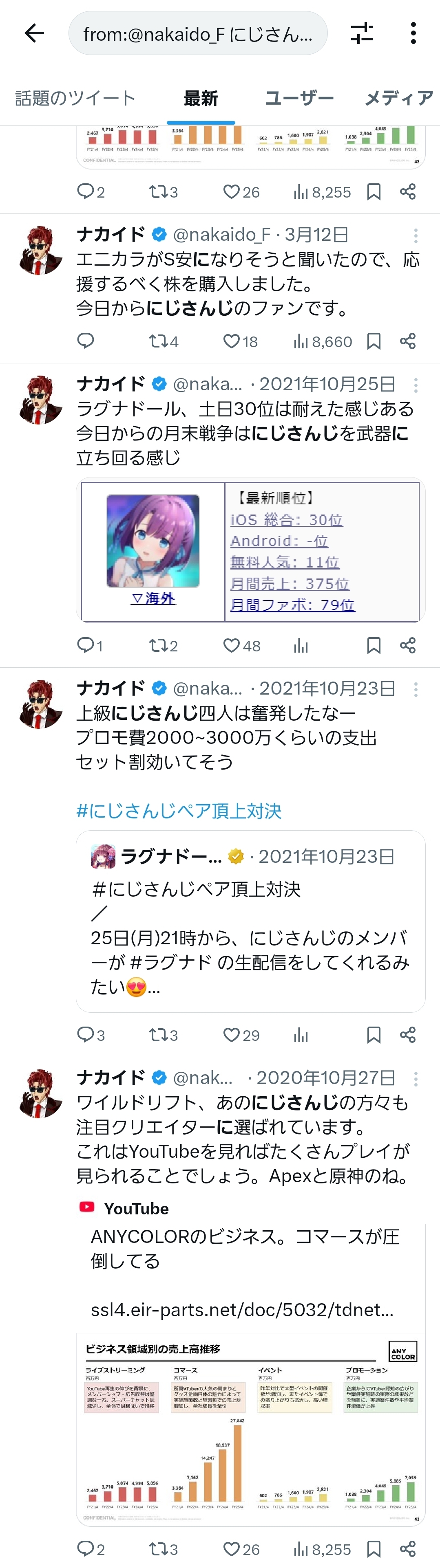Viewport: 440px width, 1568px height.
Task: Tap the search query field
Action: pyautogui.click(x=197, y=34)
